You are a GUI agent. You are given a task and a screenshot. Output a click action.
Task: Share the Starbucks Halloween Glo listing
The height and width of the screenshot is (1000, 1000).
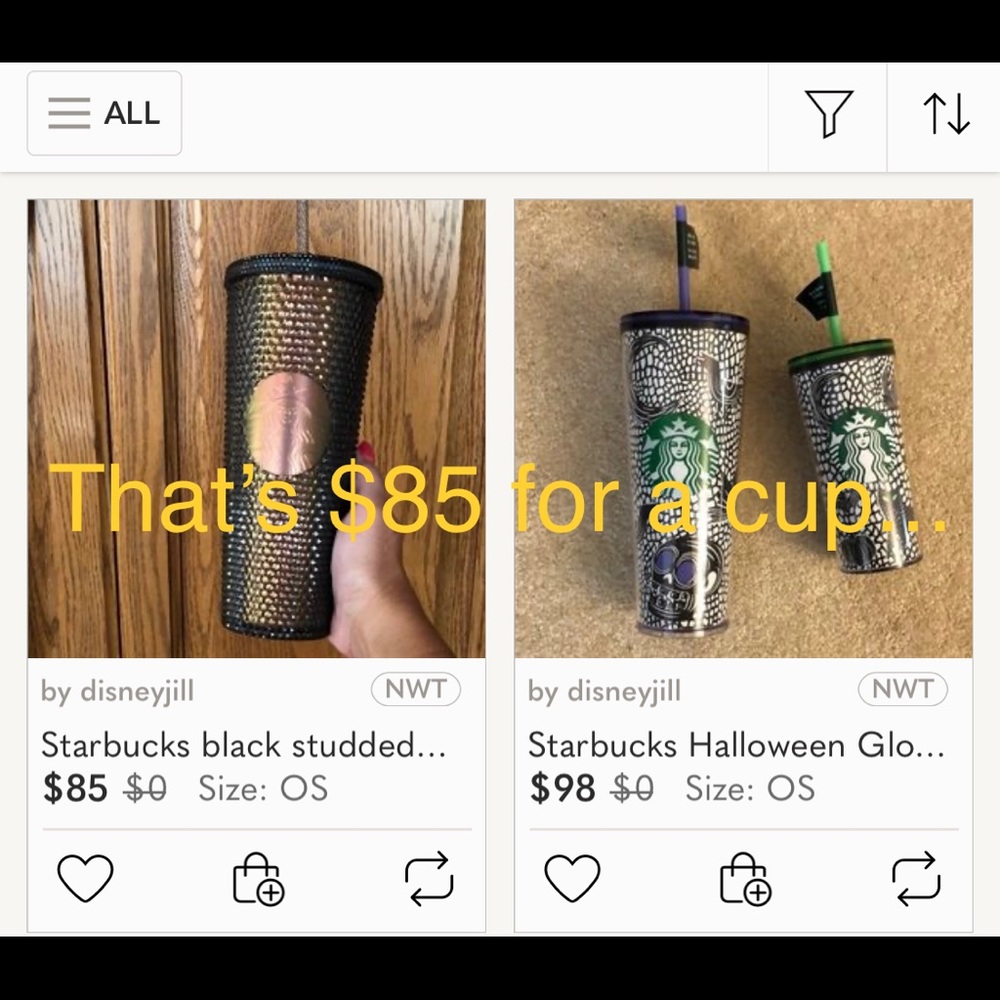click(x=916, y=878)
